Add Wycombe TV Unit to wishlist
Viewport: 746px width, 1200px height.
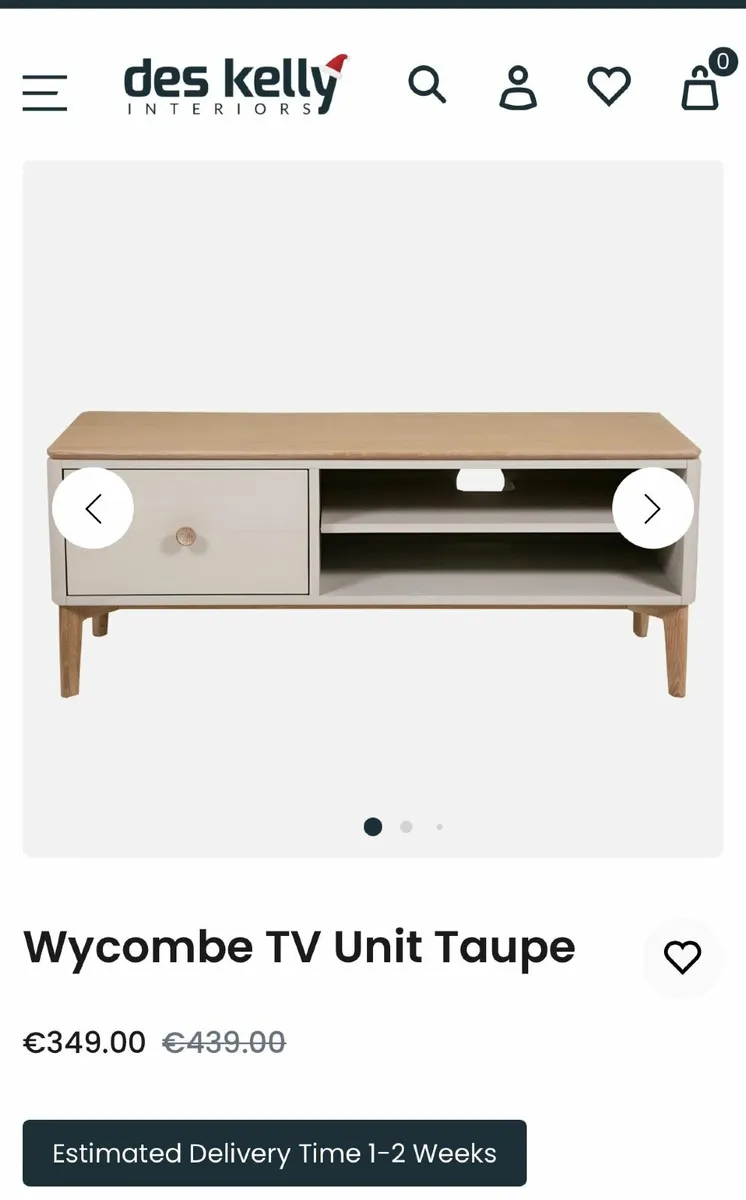(683, 957)
